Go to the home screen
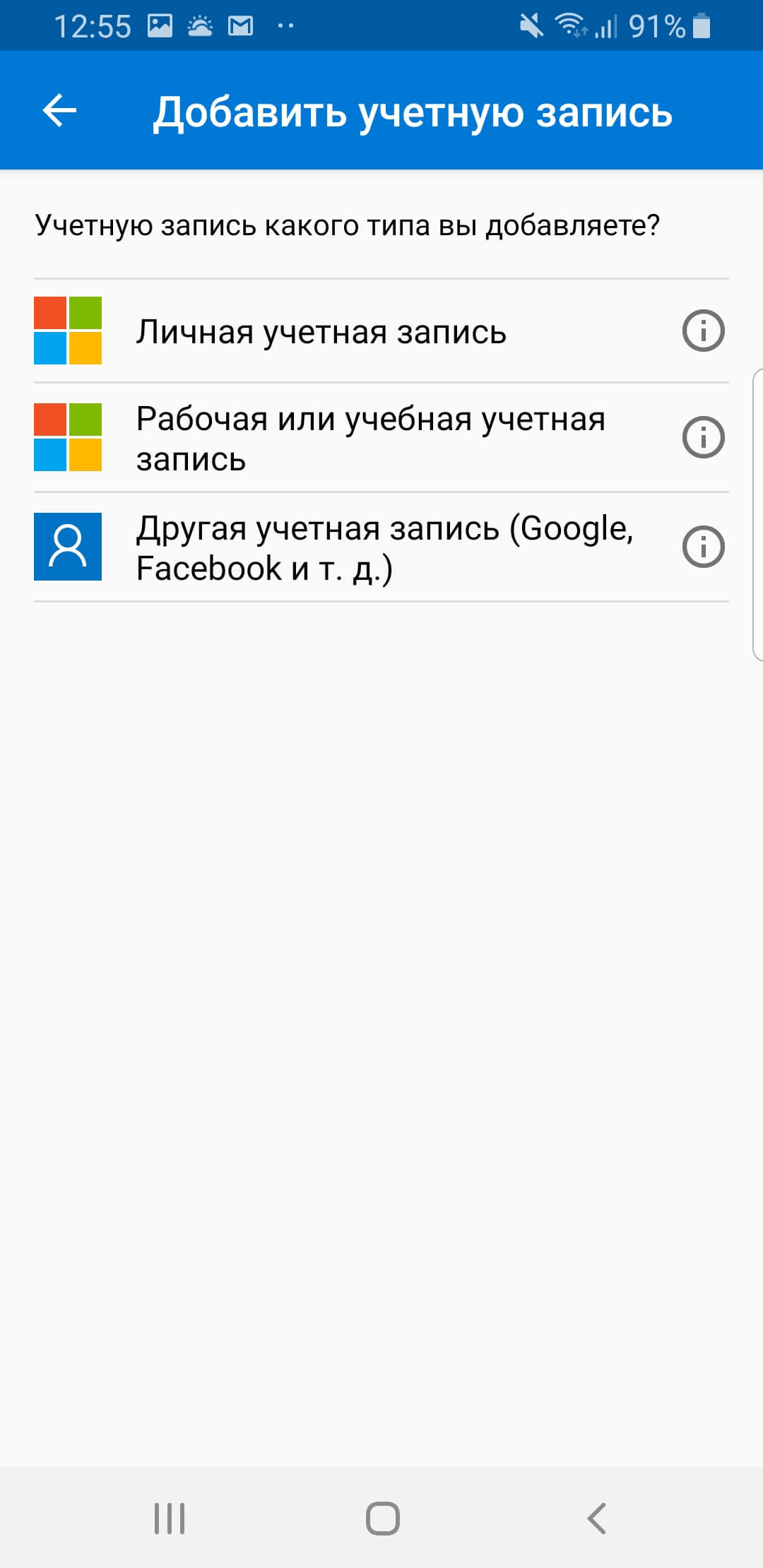763x1568 pixels. (x=382, y=1518)
